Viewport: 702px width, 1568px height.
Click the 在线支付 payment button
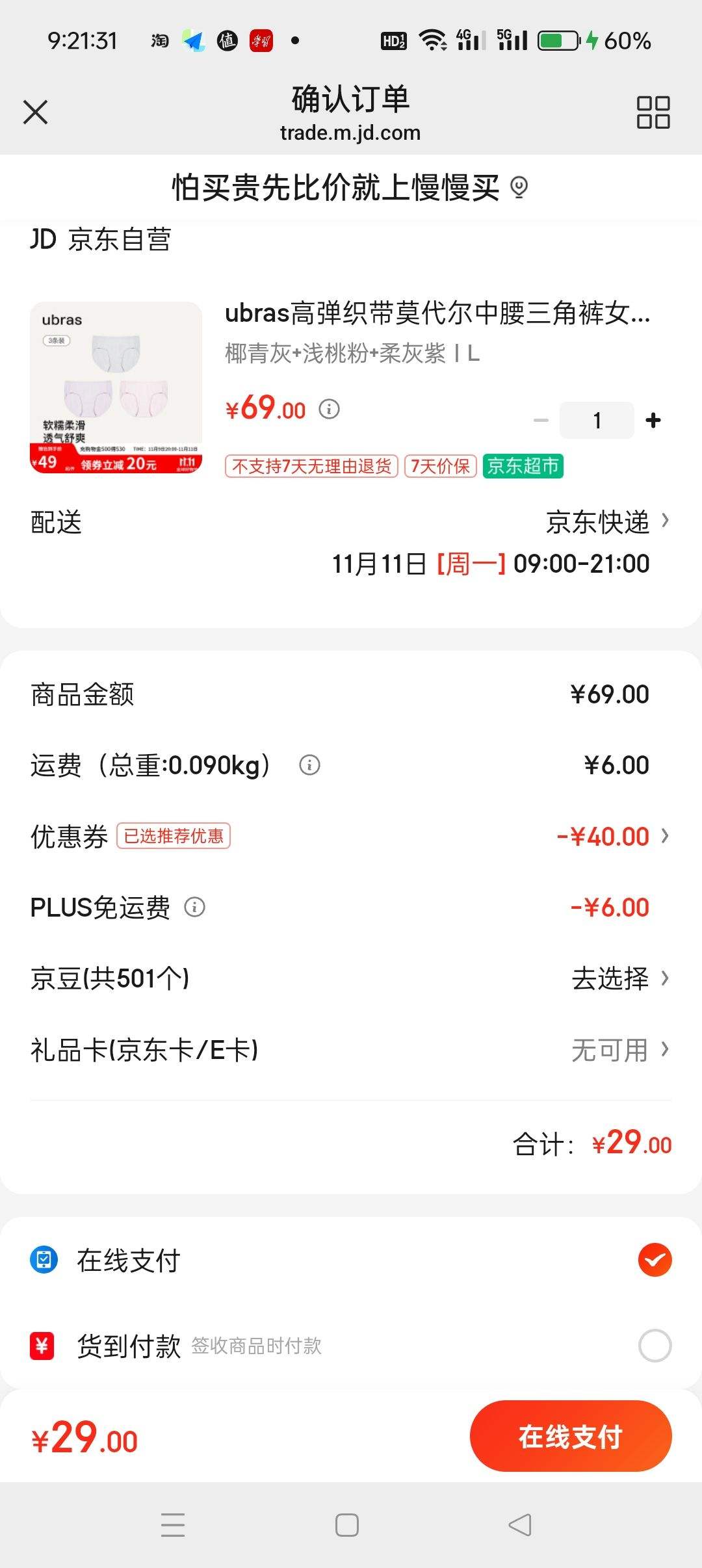[x=571, y=1437]
